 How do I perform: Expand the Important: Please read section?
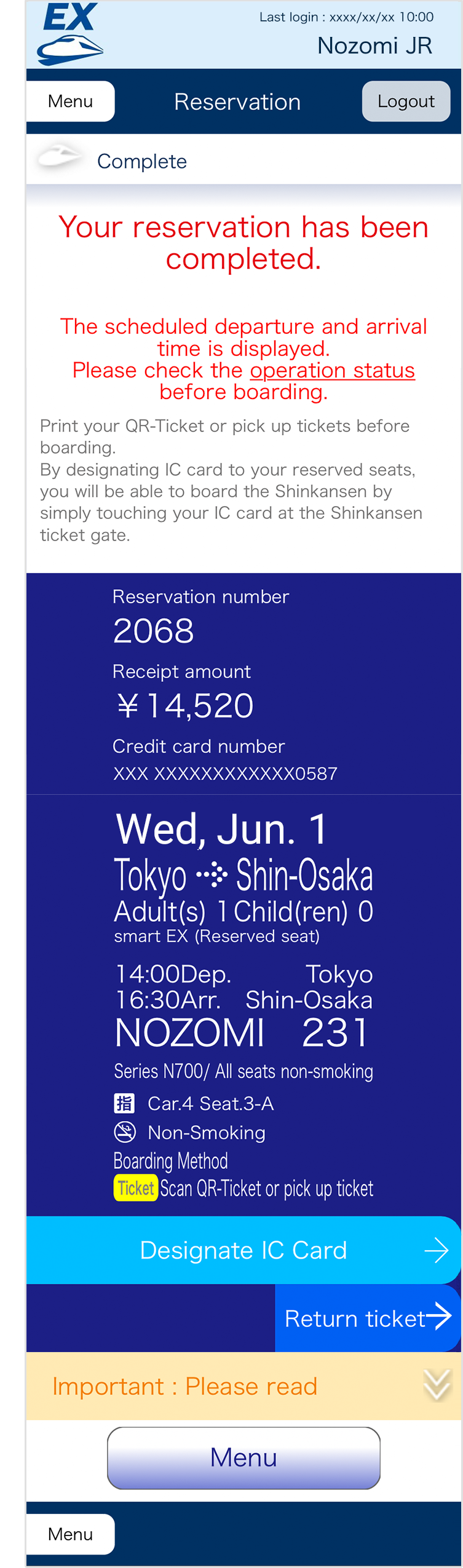243,1386
